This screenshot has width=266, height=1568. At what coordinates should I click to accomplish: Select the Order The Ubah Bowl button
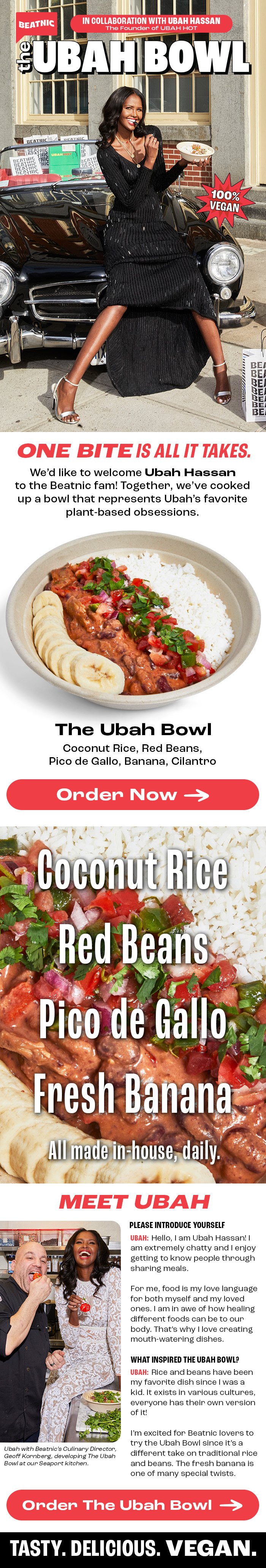pos(133,1504)
